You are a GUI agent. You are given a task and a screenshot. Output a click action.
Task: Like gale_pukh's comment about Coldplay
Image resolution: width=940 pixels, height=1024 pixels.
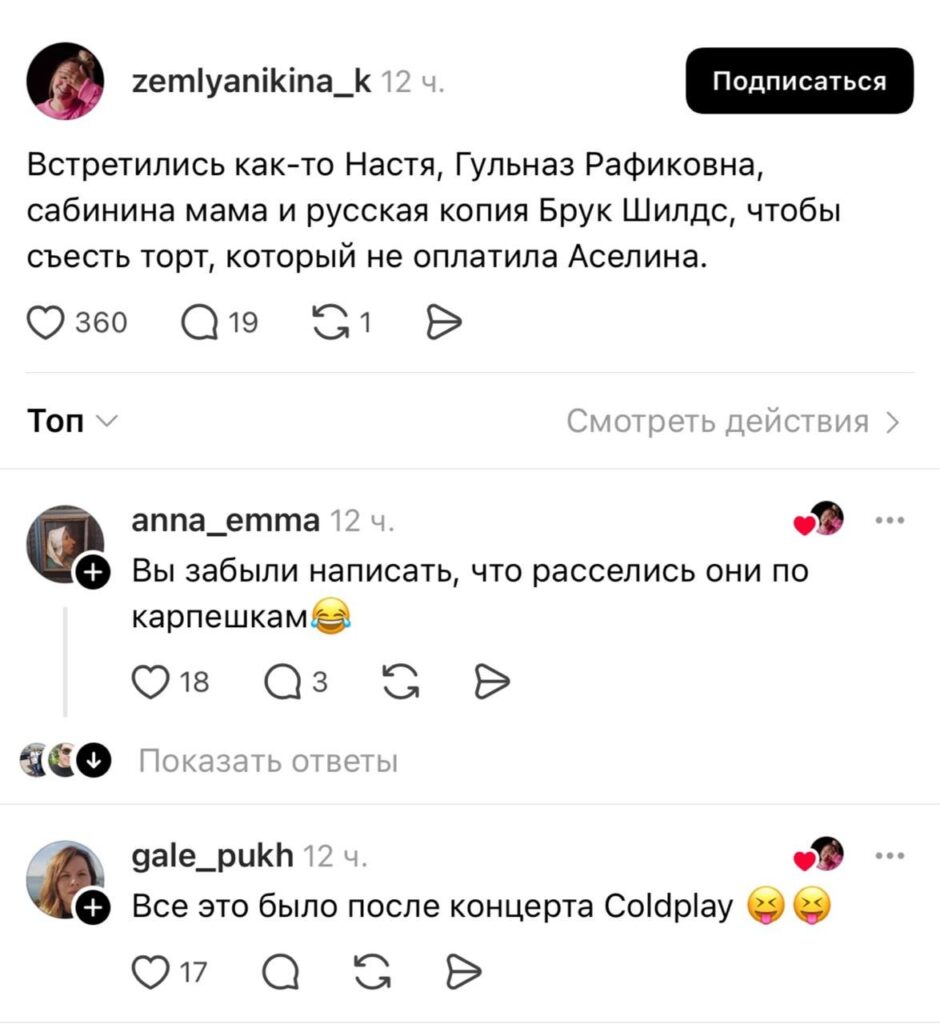click(x=152, y=967)
